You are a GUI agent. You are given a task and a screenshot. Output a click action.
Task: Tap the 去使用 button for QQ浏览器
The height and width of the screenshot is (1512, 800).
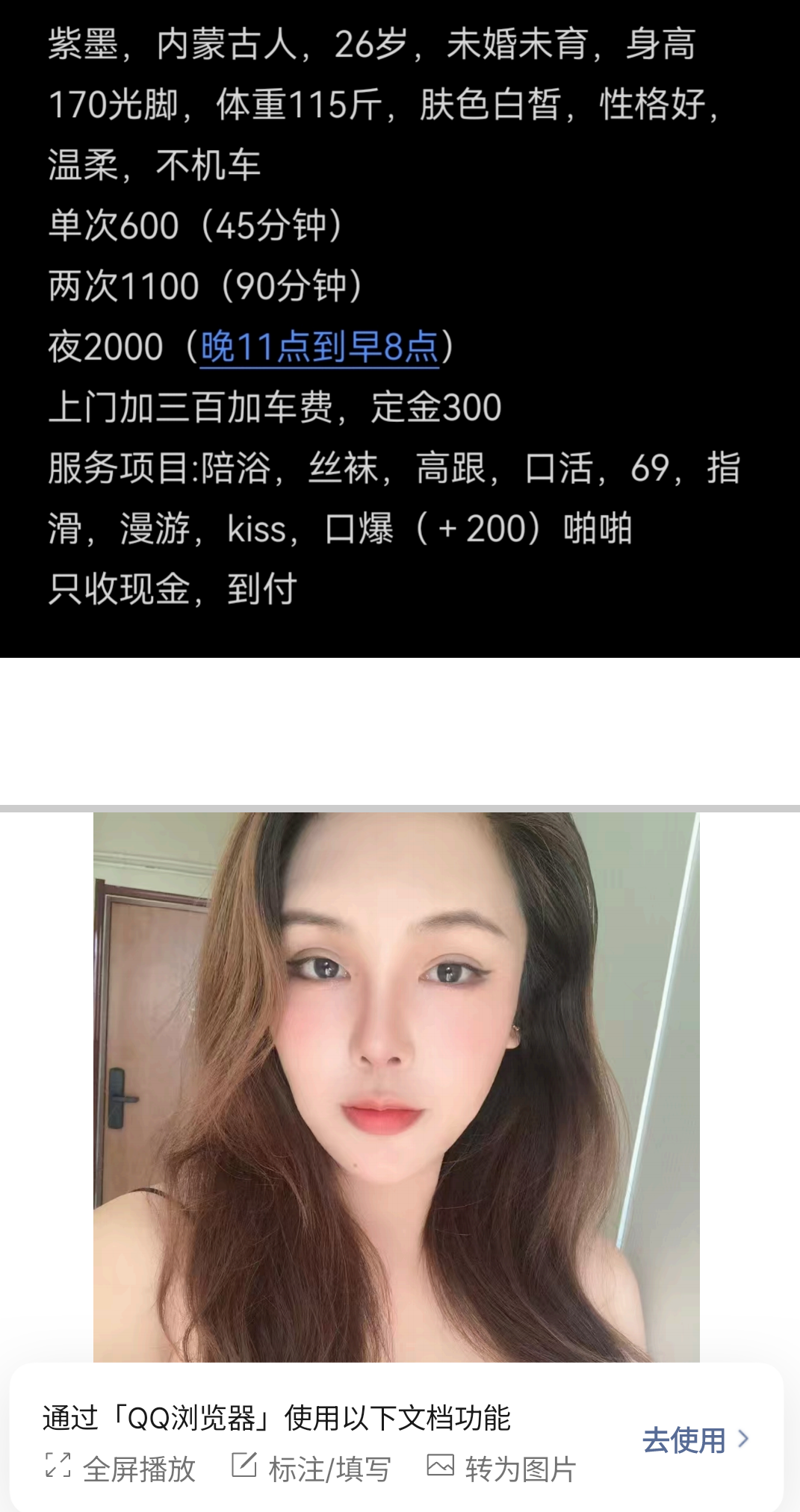[x=695, y=1440]
